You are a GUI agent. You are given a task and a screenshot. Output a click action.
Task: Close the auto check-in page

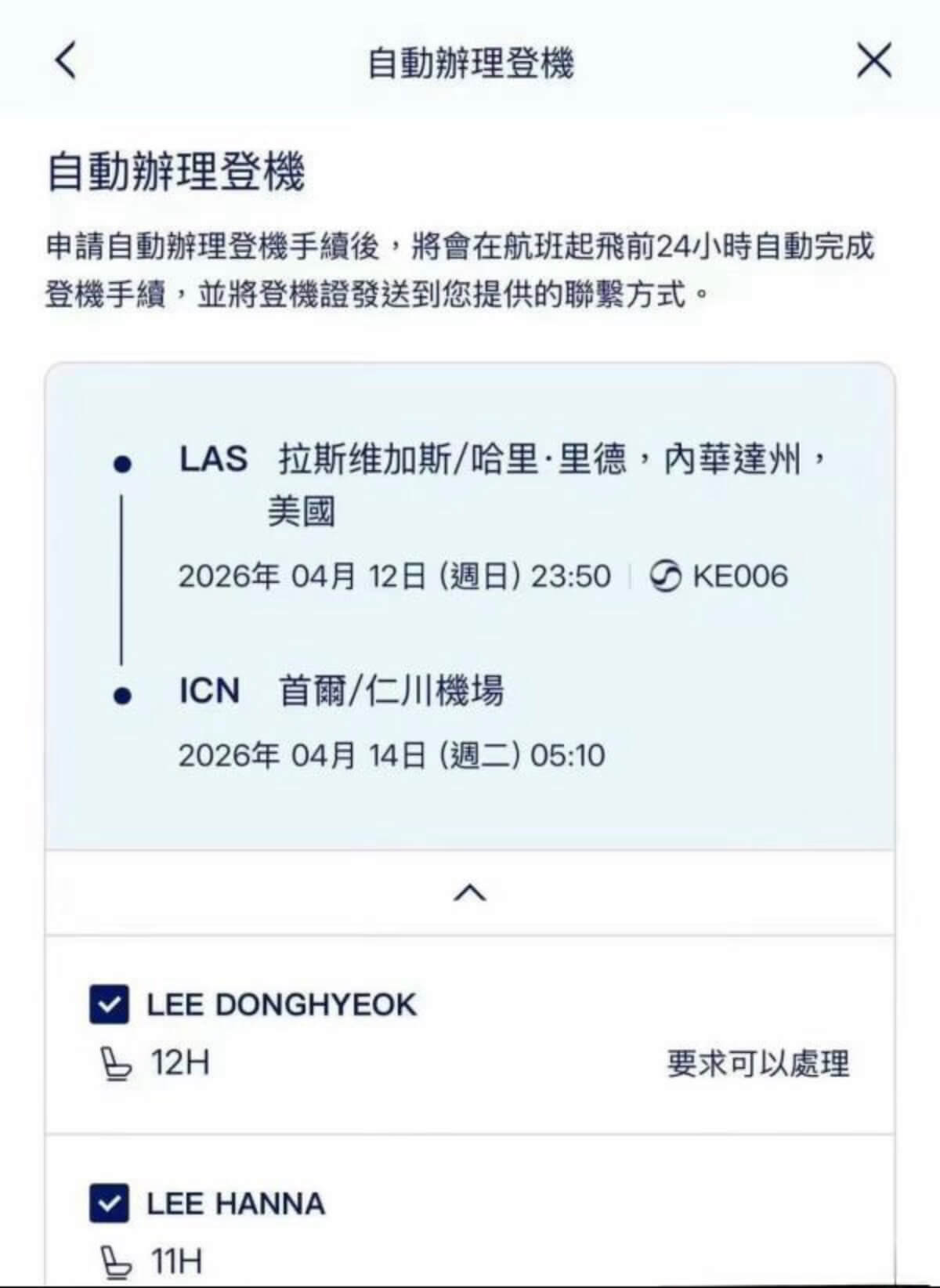click(873, 61)
